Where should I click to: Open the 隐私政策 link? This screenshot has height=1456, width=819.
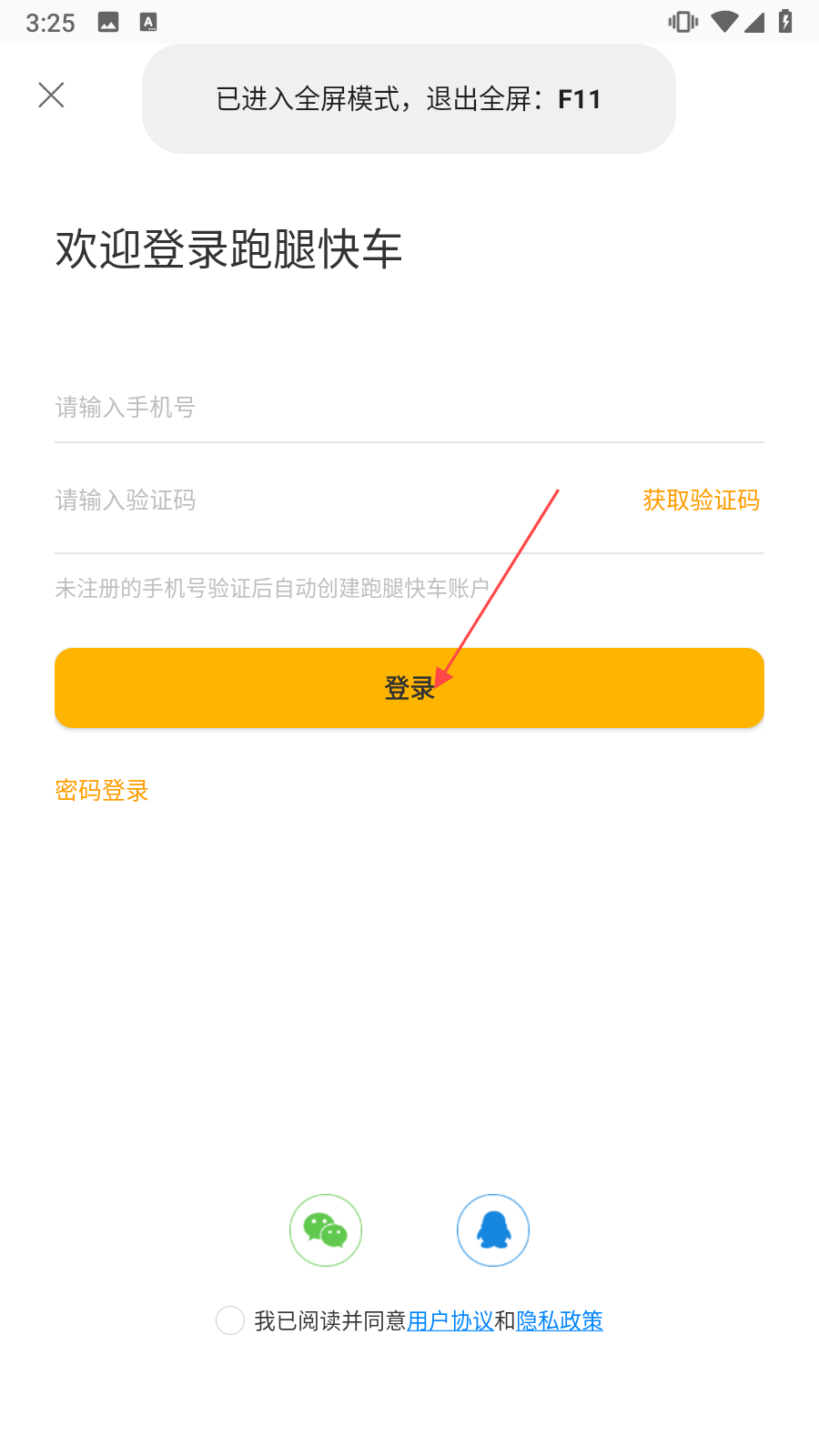coord(560,1321)
